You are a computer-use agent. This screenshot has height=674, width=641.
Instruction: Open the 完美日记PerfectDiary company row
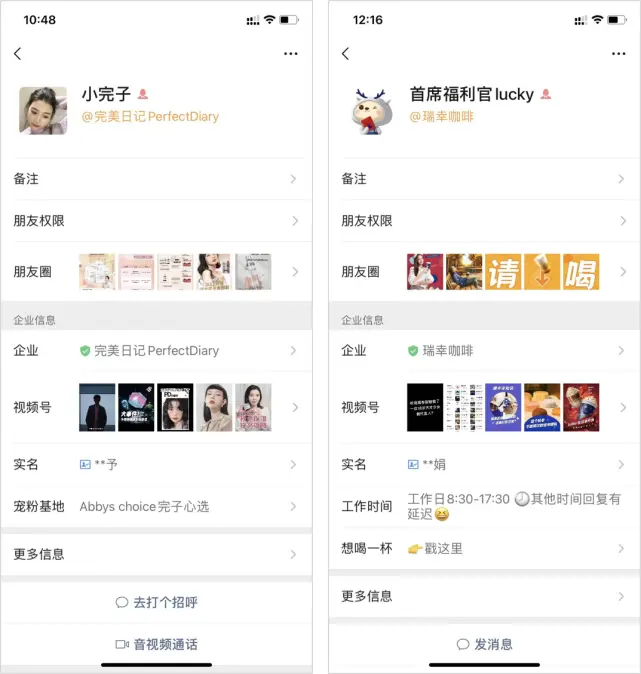point(156,351)
